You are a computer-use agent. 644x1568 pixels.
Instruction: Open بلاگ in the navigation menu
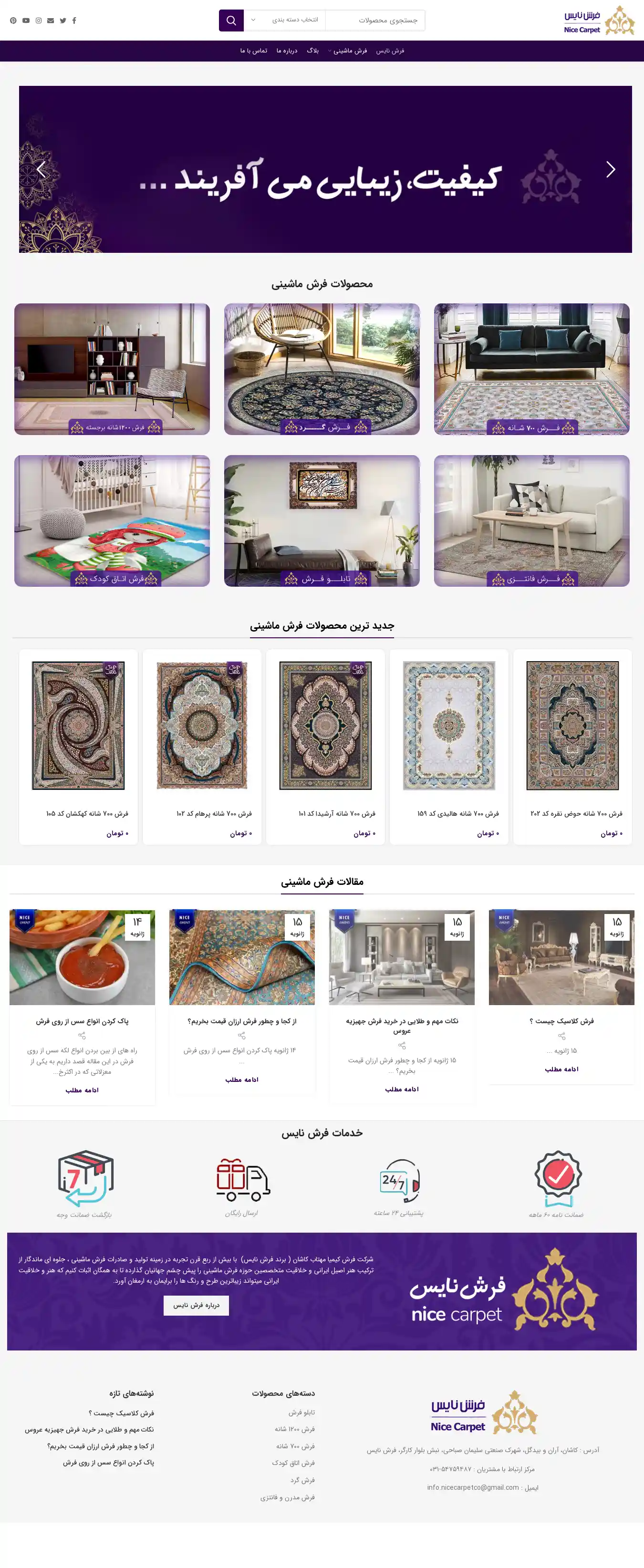click(x=313, y=51)
